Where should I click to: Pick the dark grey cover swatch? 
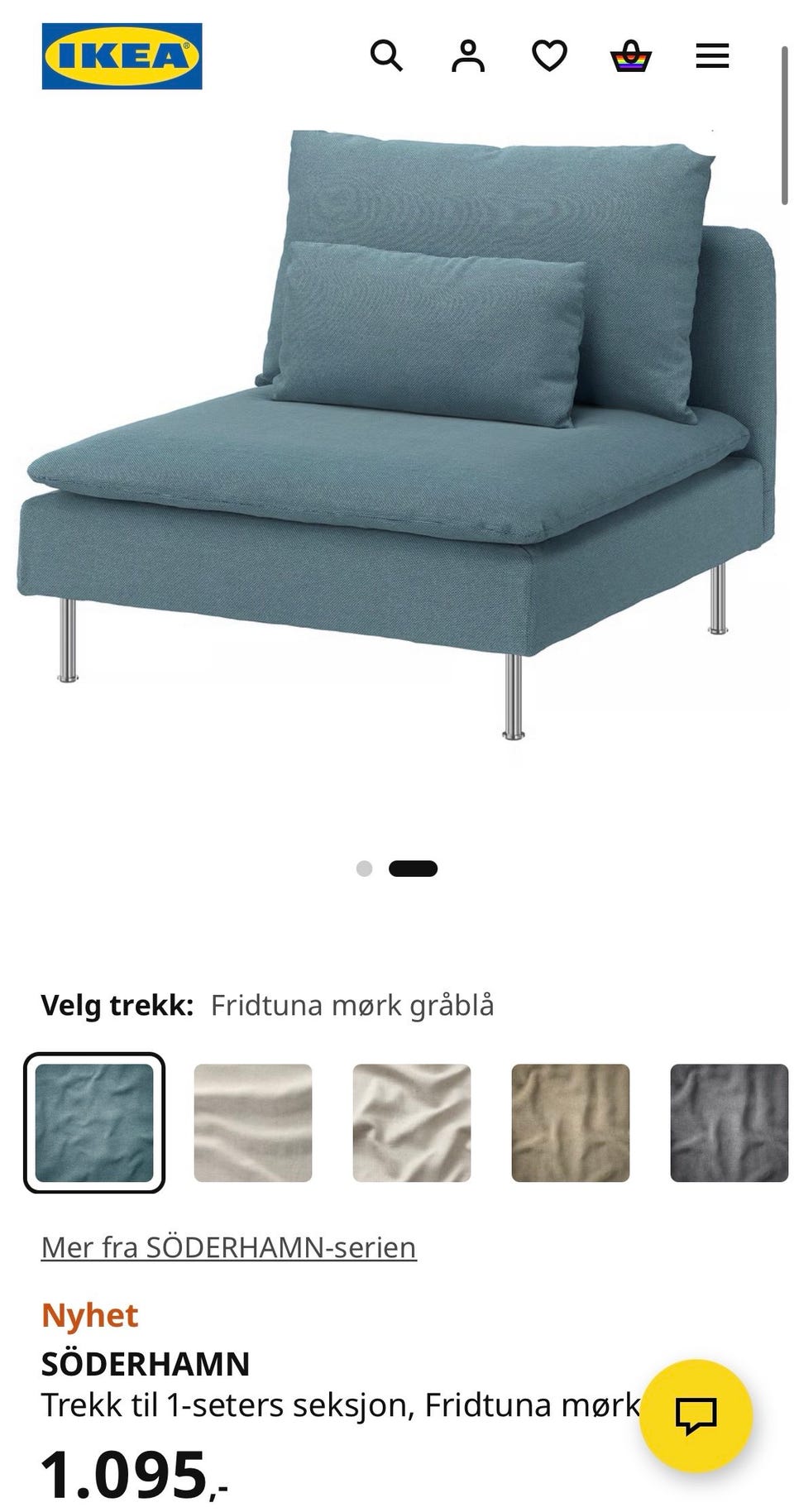tap(729, 1122)
